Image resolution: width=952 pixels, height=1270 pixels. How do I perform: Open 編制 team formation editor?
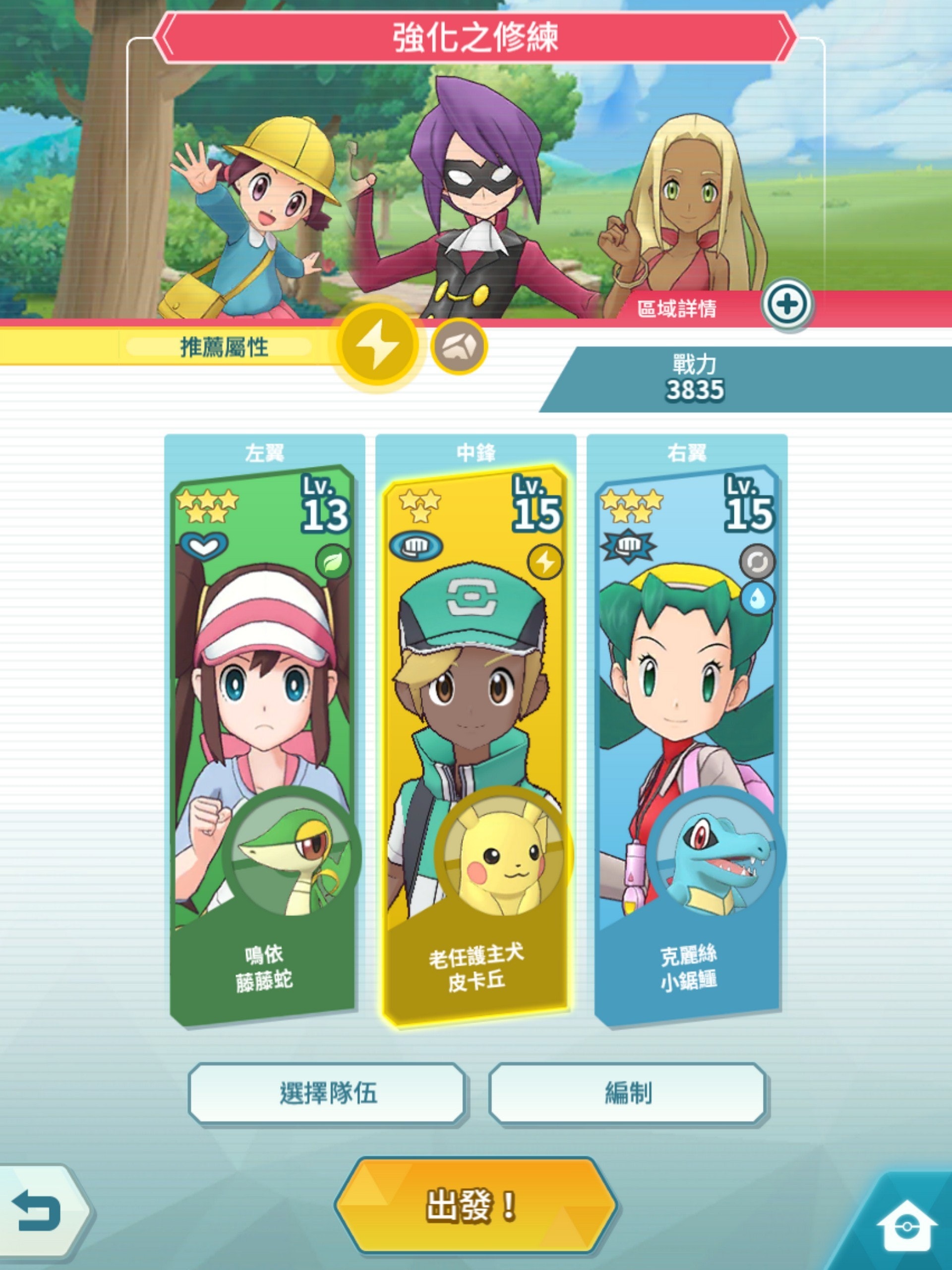[628, 1092]
